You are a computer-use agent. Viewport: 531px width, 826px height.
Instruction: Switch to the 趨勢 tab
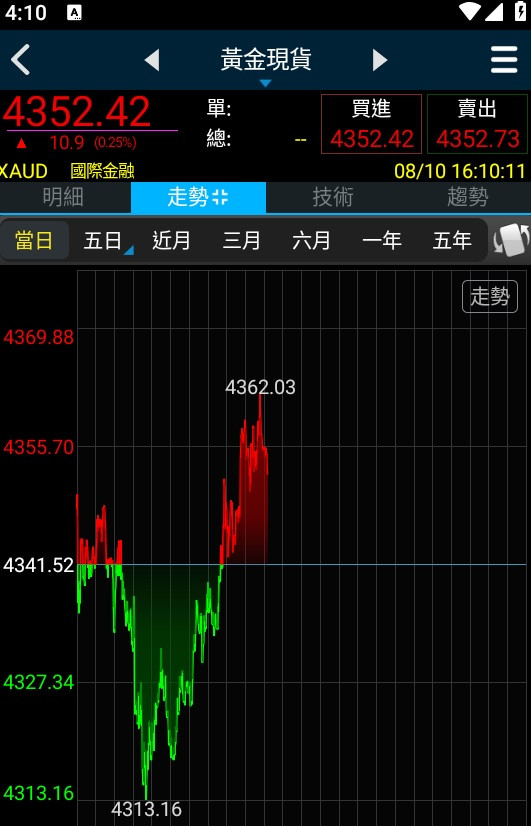(x=467, y=198)
